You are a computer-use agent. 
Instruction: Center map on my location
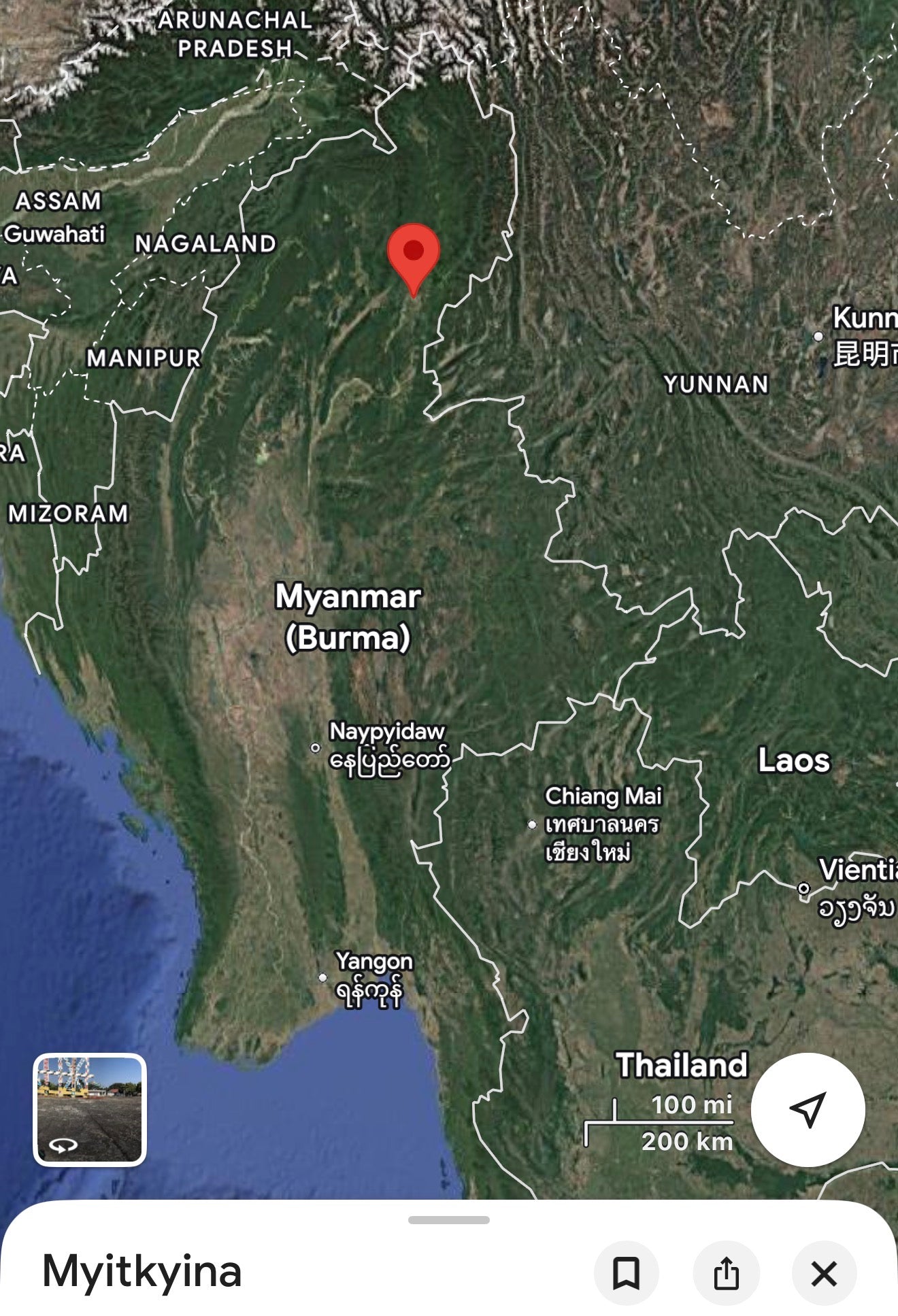coord(808,1109)
